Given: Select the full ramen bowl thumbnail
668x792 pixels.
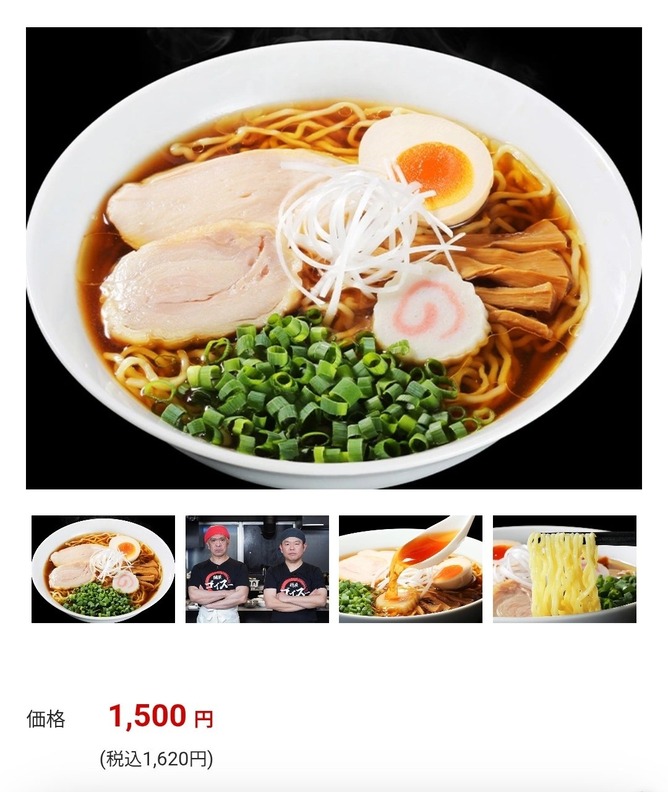Looking at the screenshot, I should 103,569.
